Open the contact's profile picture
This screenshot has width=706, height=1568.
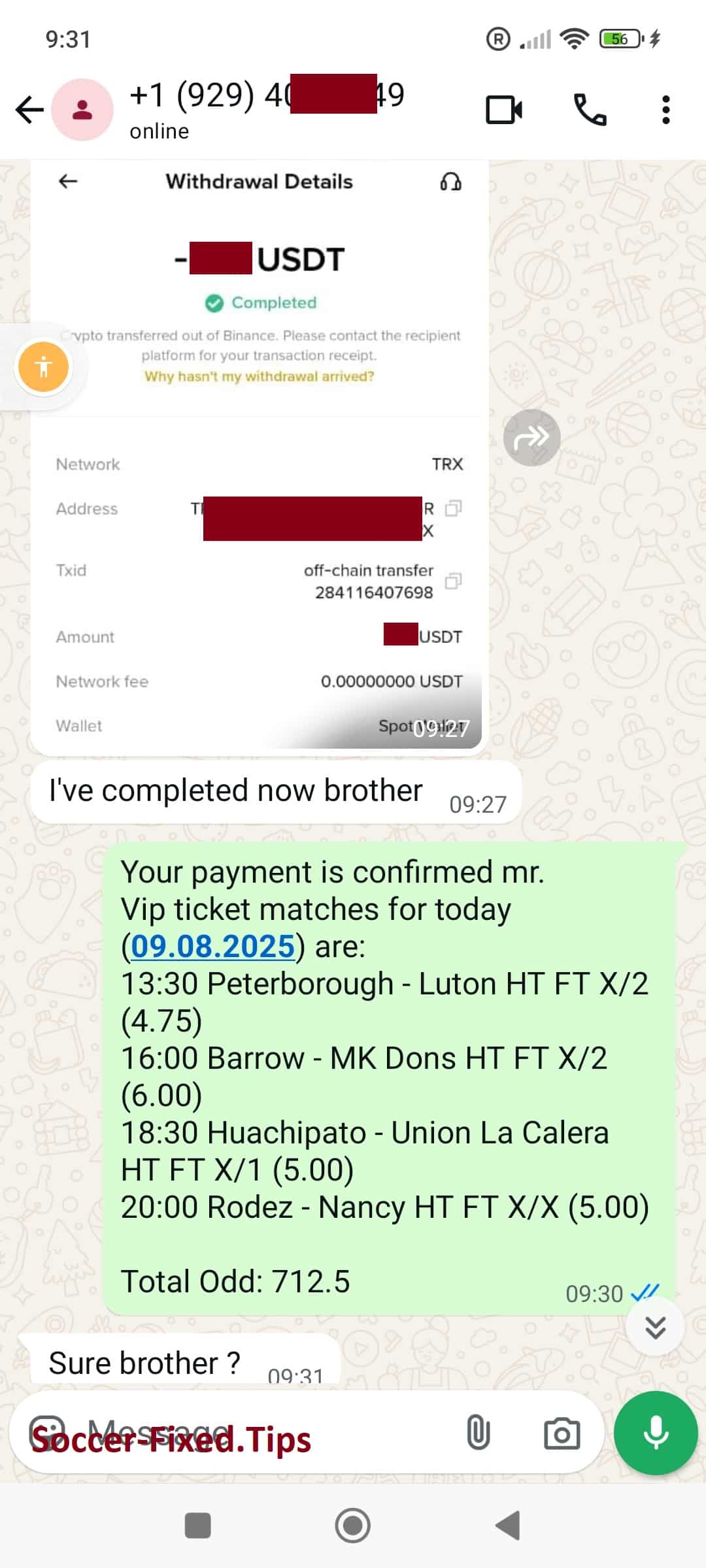(82, 110)
